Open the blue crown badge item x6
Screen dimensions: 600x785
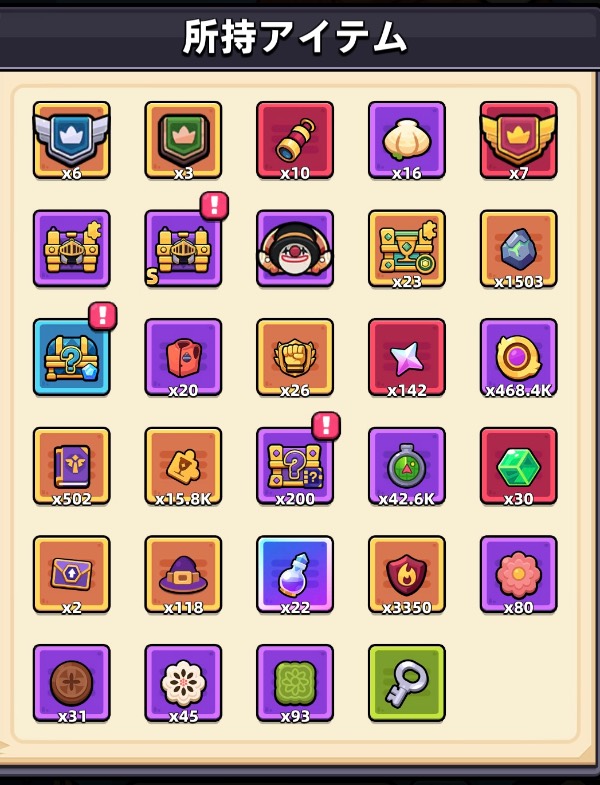71,140
